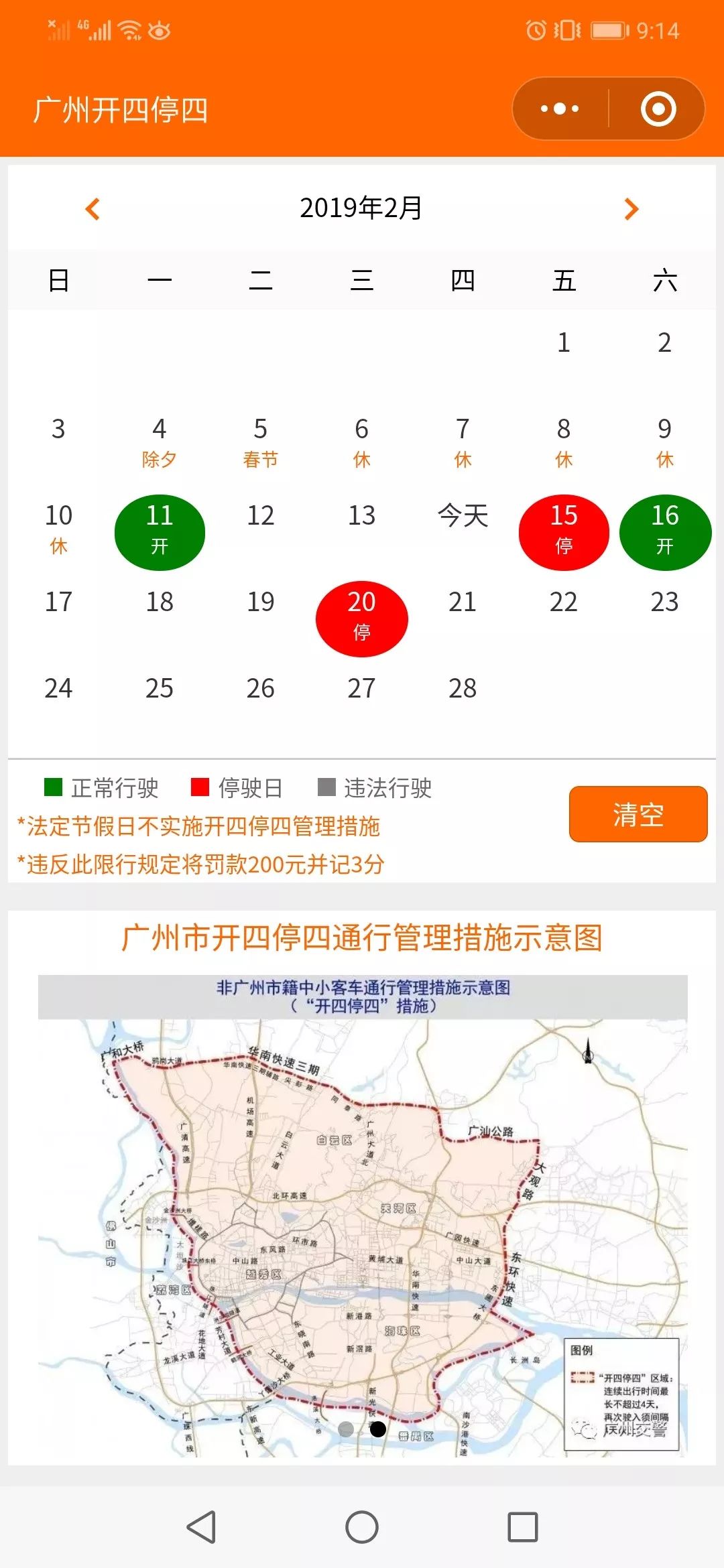
Task: Switch to the first map slide dot
Action: tap(346, 1429)
